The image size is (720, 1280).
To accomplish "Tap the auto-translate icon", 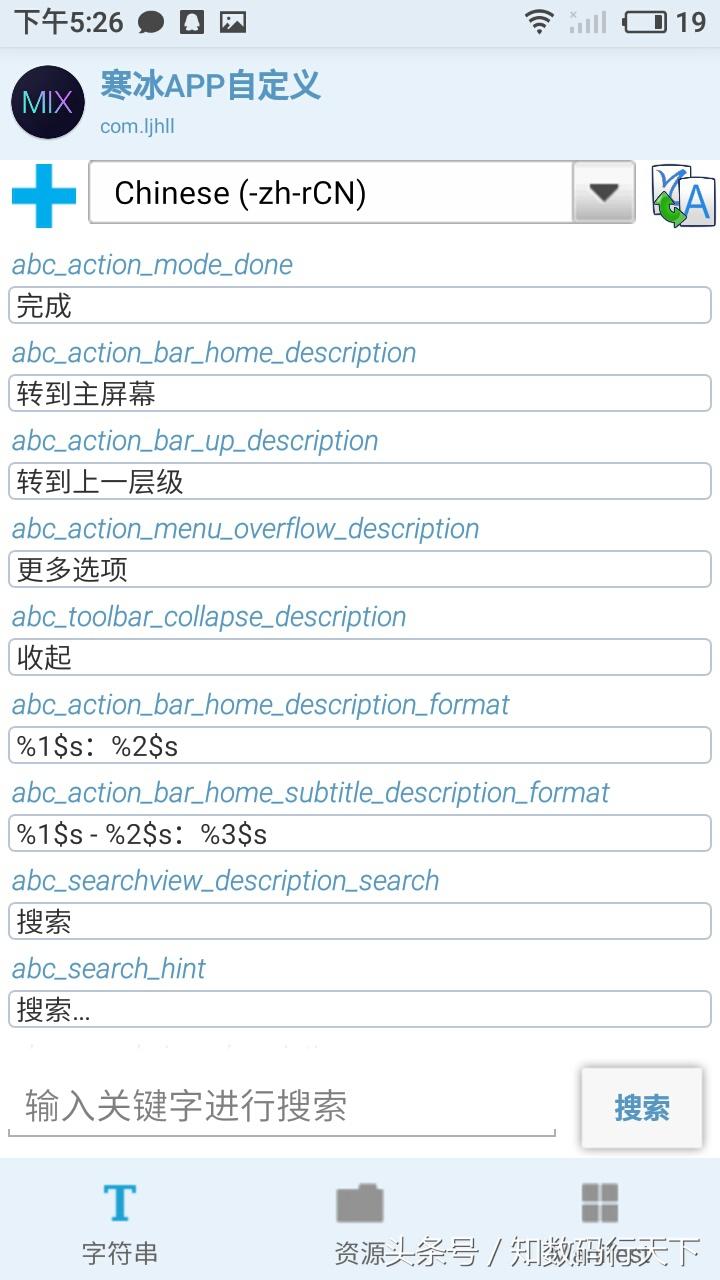I will [x=683, y=195].
